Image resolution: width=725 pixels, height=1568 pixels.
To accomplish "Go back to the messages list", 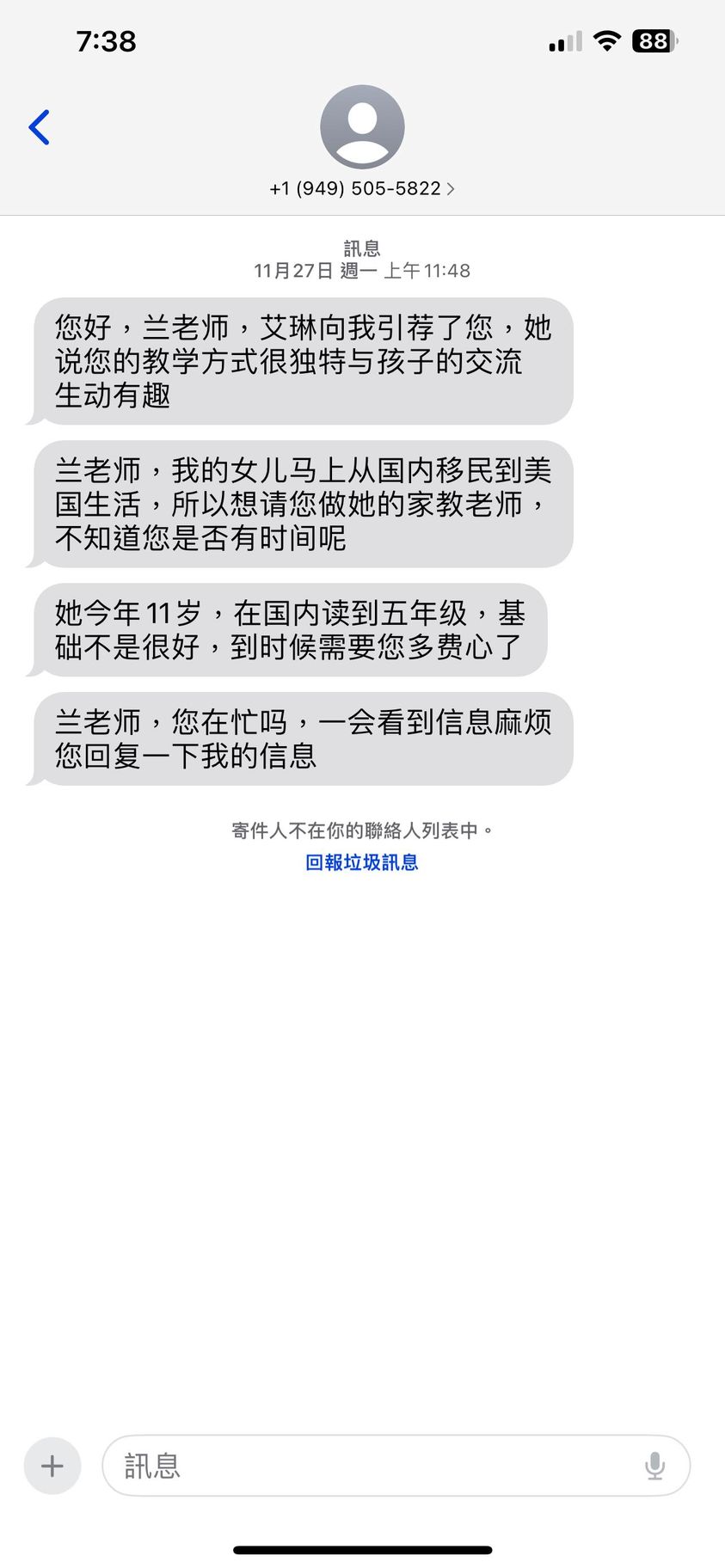I will (40, 127).
